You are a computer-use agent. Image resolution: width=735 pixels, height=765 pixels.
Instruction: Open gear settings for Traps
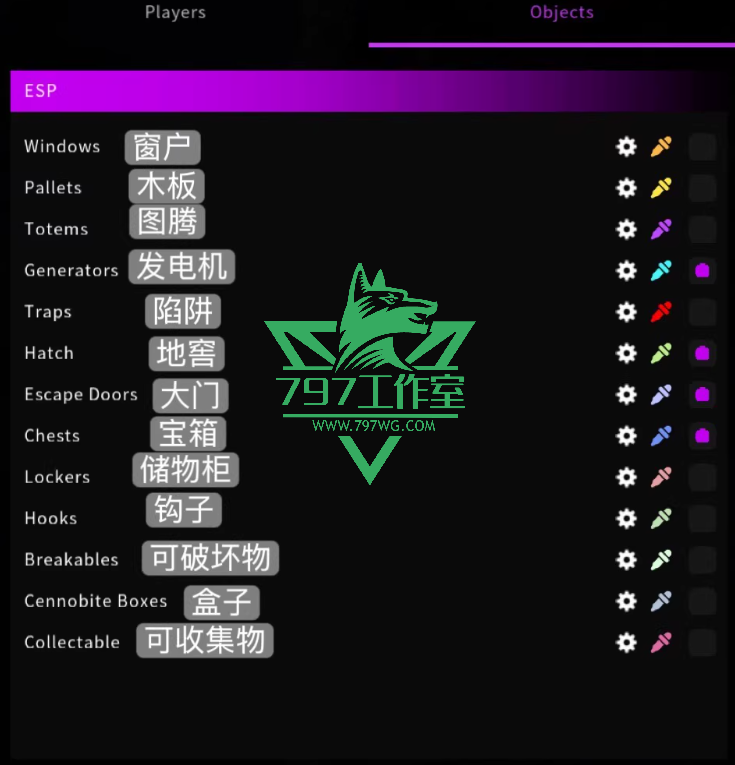click(626, 312)
